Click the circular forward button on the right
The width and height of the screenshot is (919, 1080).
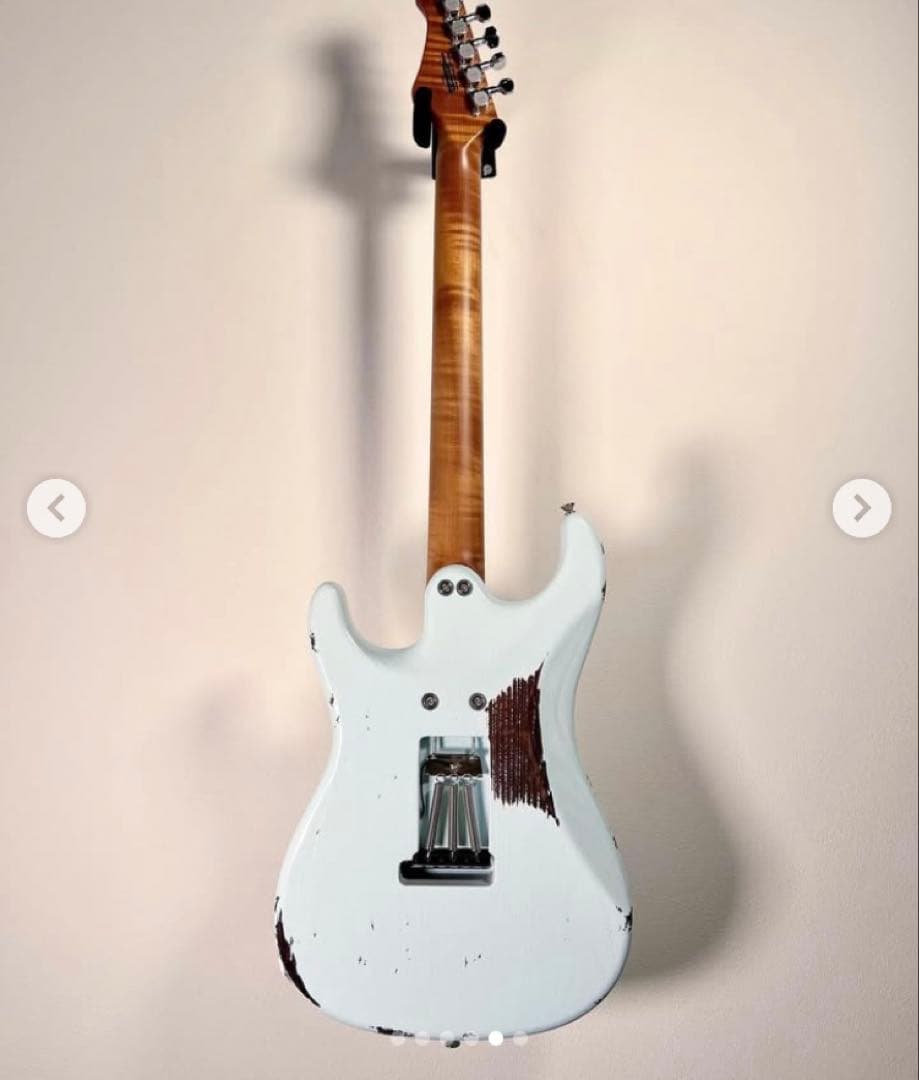861,509
